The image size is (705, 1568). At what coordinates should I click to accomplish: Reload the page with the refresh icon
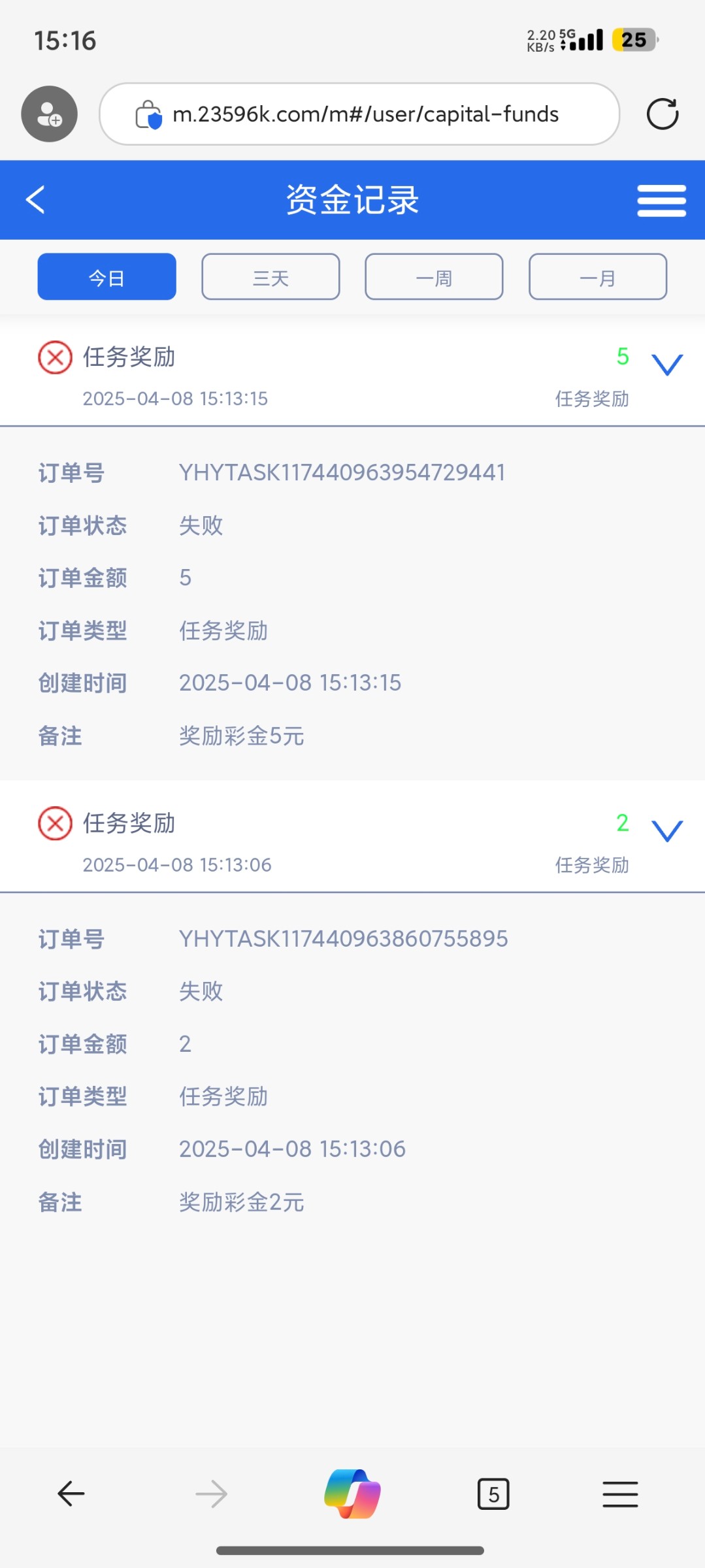click(x=663, y=114)
